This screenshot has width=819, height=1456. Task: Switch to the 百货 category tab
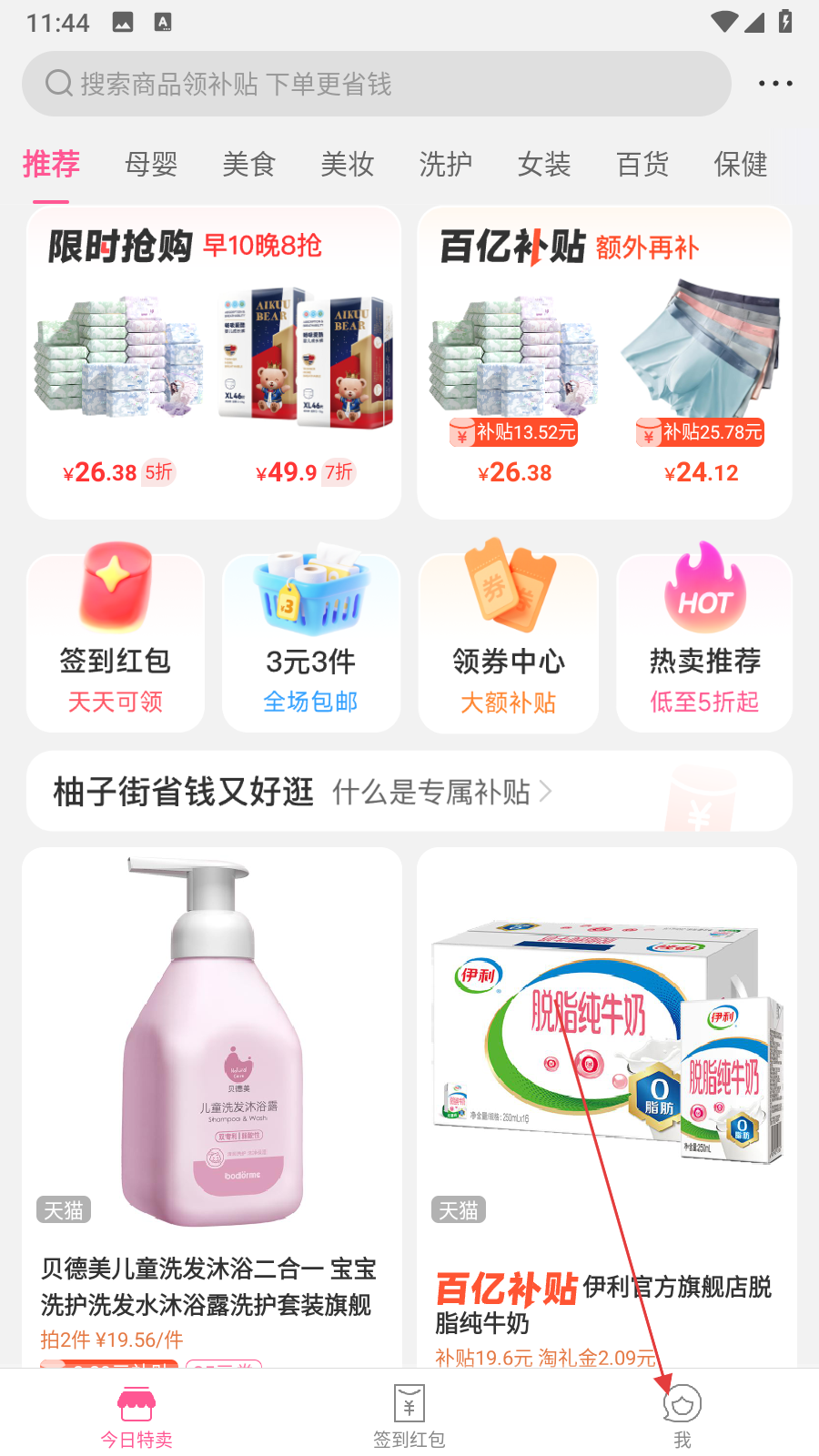tap(642, 165)
